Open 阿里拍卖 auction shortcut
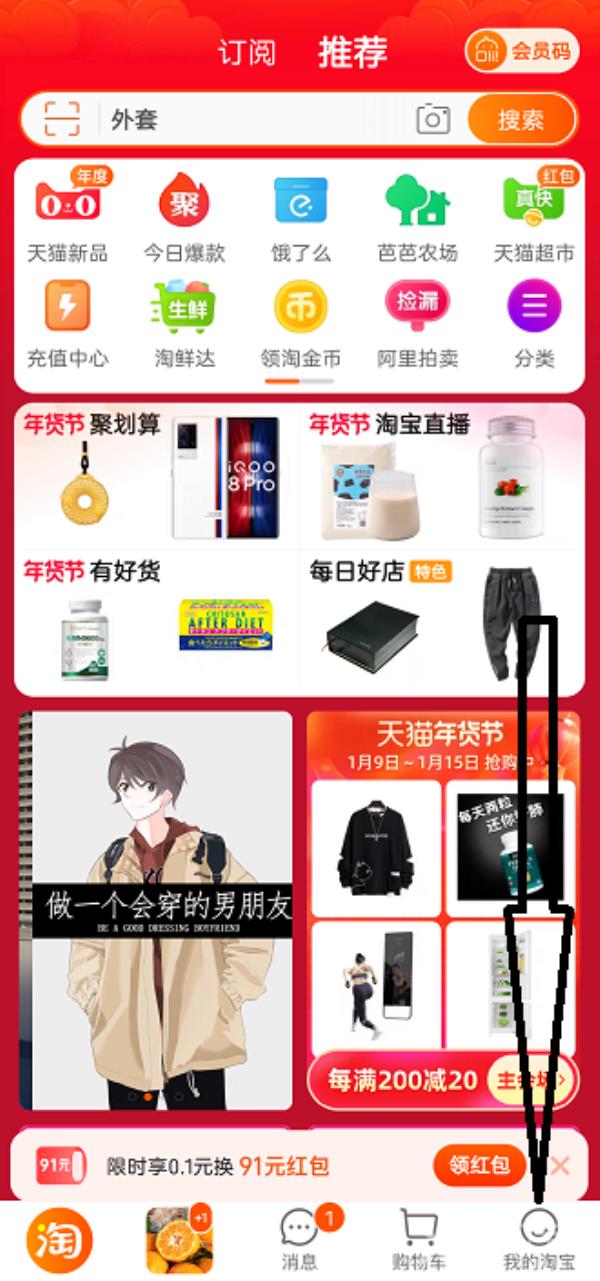Image resolution: width=600 pixels, height=1281 pixels. pyautogui.click(x=417, y=324)
